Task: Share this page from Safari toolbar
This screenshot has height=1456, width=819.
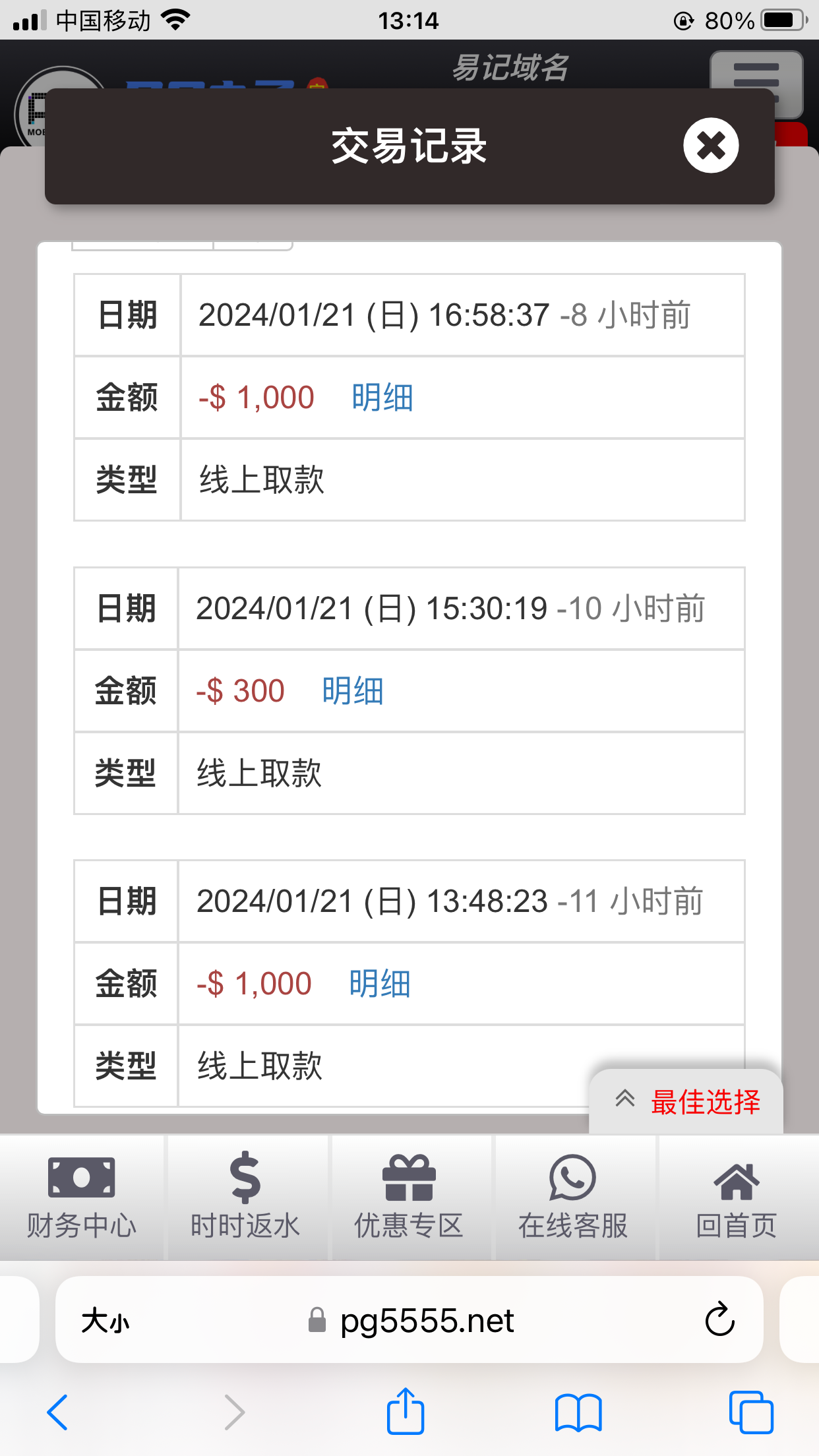Action: tap(405, 1411)
